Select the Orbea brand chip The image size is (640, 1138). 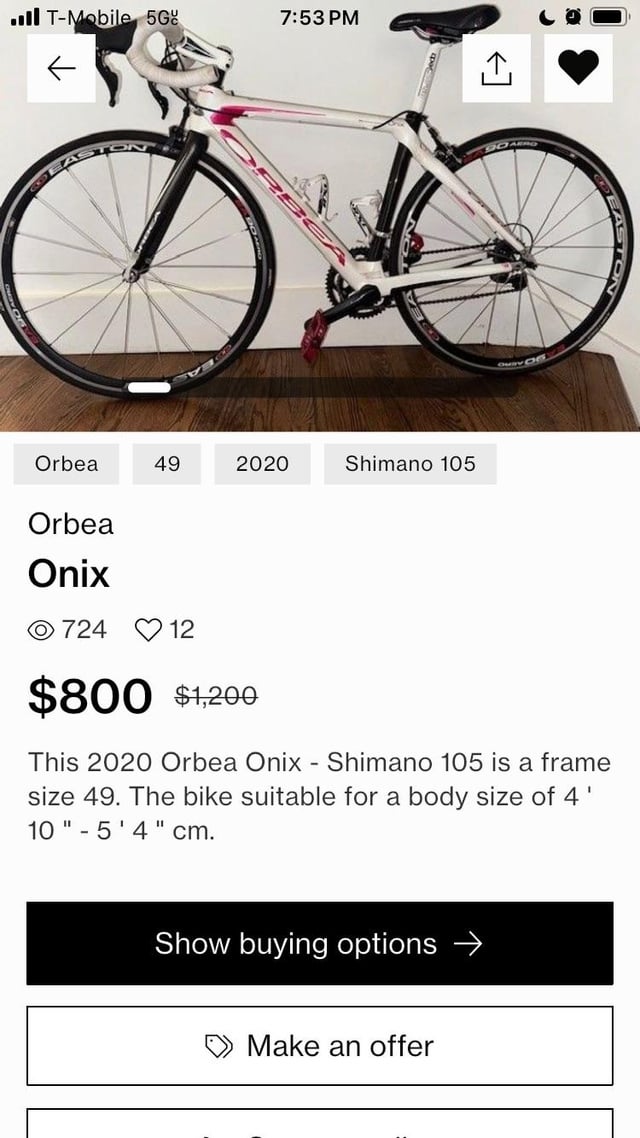click(x=66, y=464)
